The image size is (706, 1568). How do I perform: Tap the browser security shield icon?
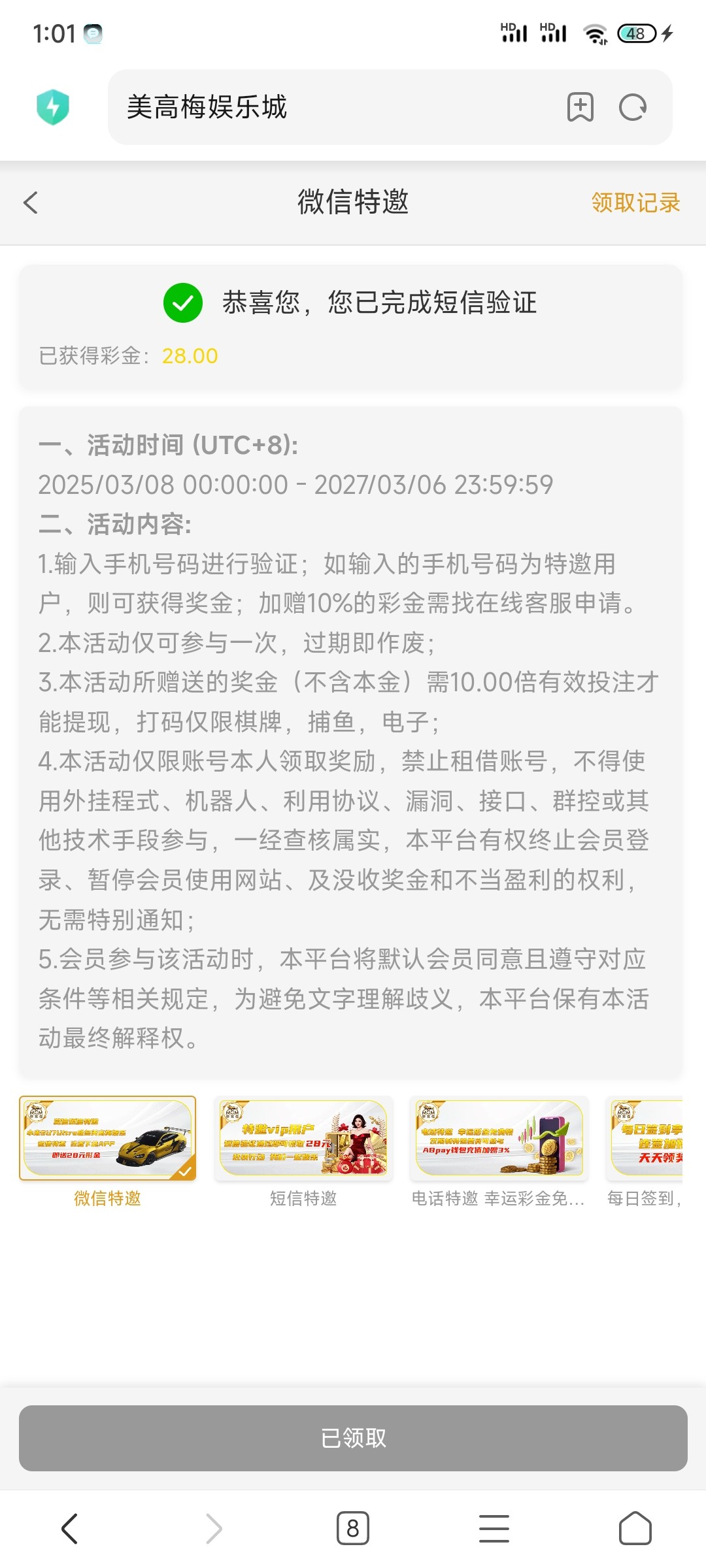53,107
